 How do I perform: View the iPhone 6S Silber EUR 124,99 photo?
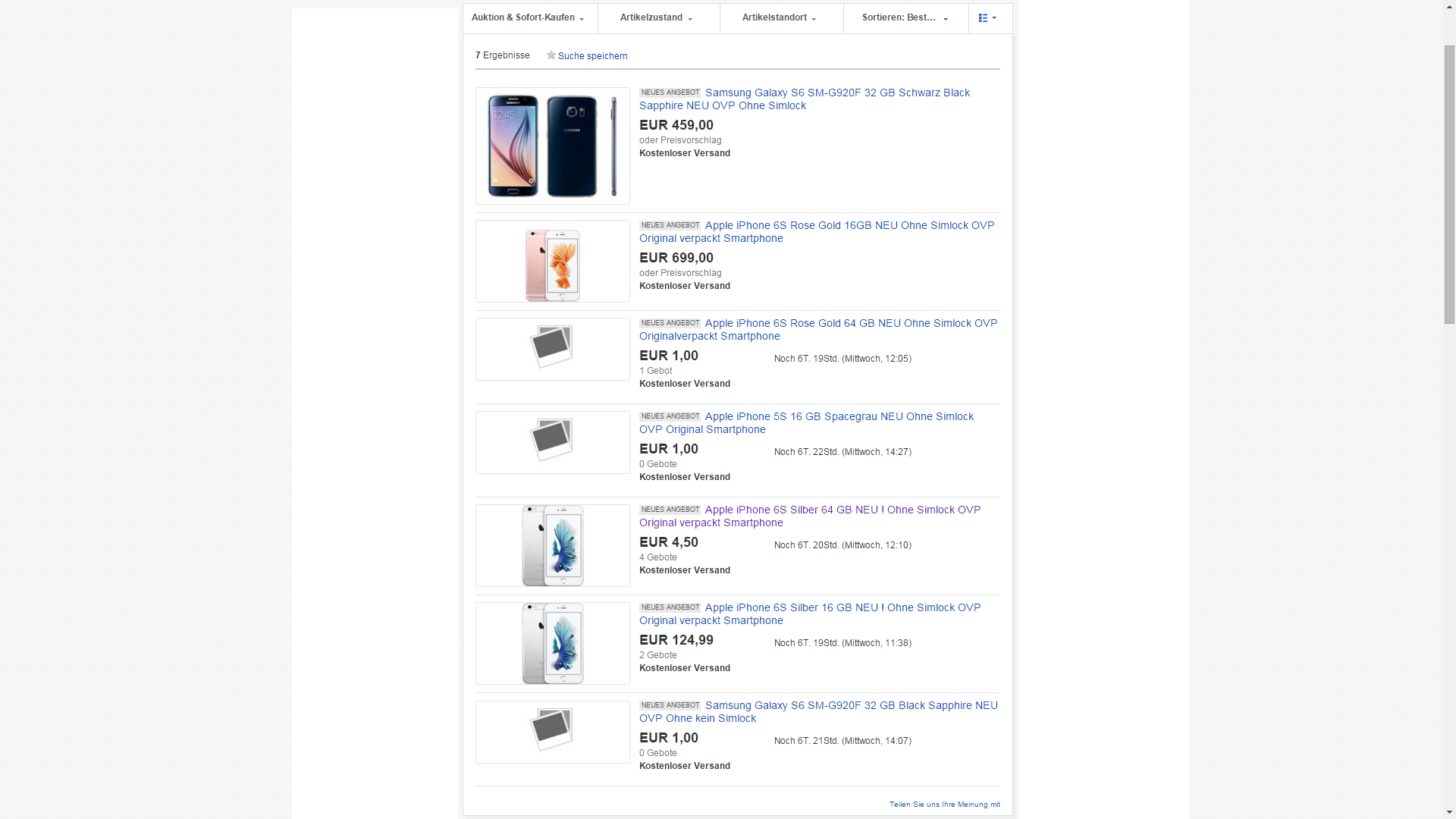pos(552,643)
